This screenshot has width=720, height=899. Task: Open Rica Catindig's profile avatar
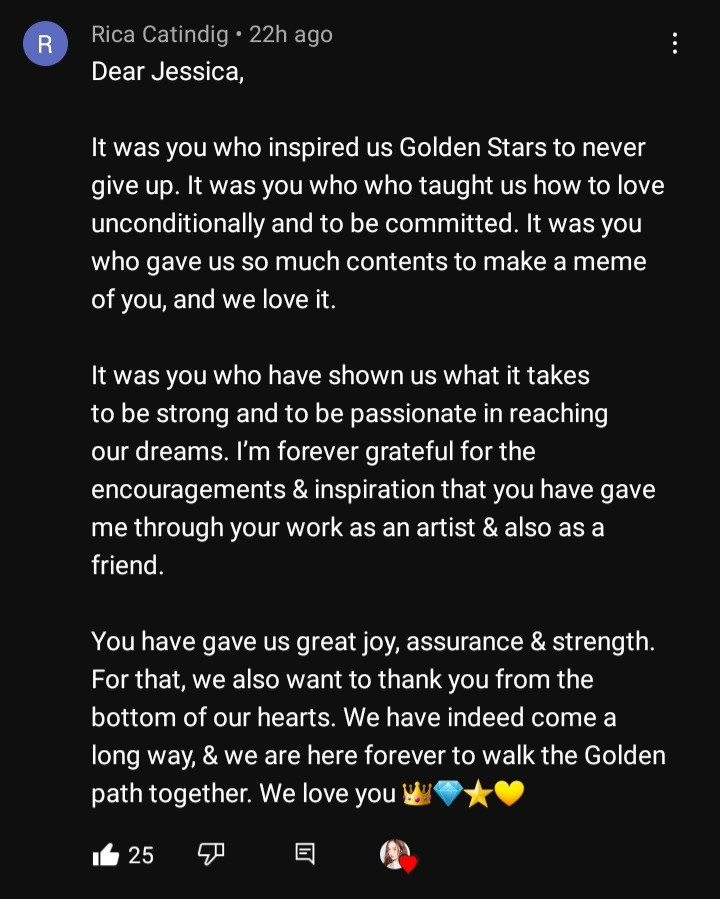pyautogui.click(x=44, y=45)
